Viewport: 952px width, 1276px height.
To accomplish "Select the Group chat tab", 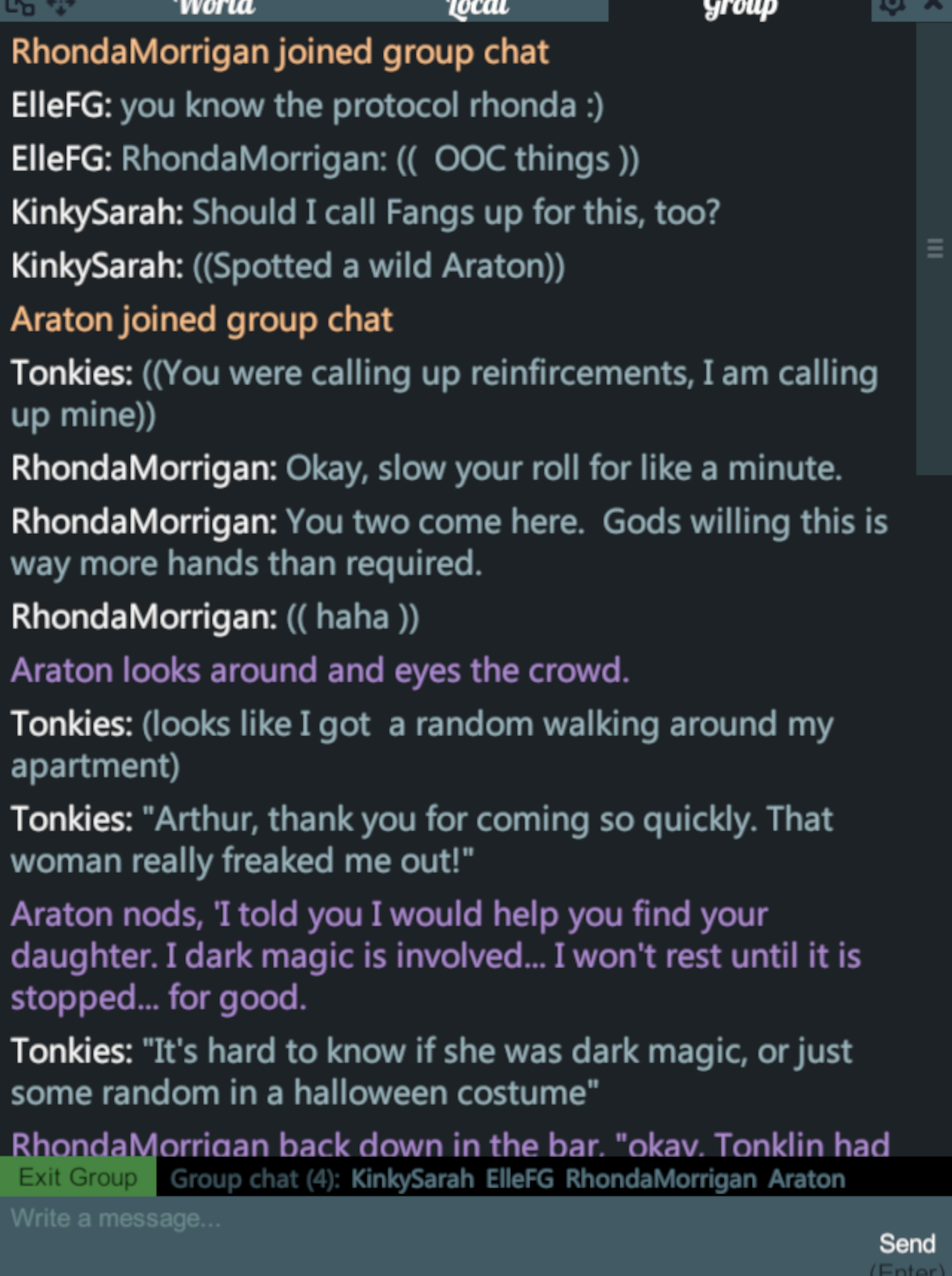I will 740,9.
